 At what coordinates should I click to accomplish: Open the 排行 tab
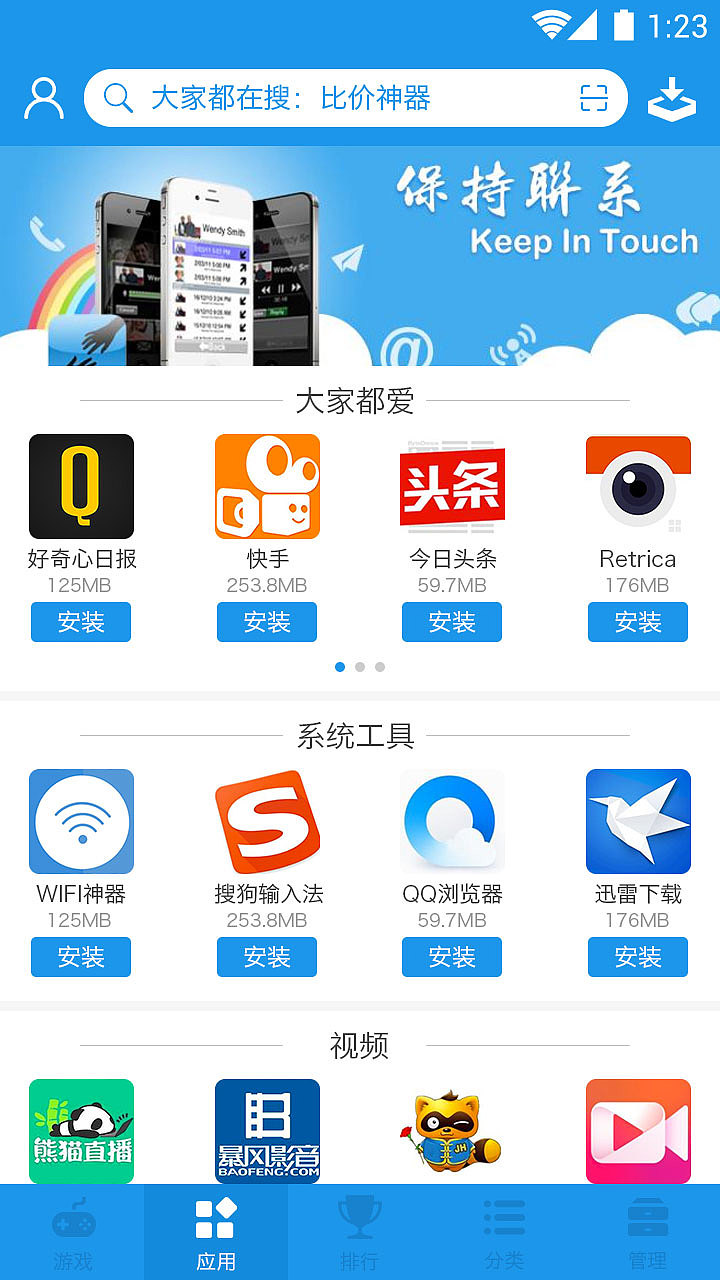(360, 1232)
